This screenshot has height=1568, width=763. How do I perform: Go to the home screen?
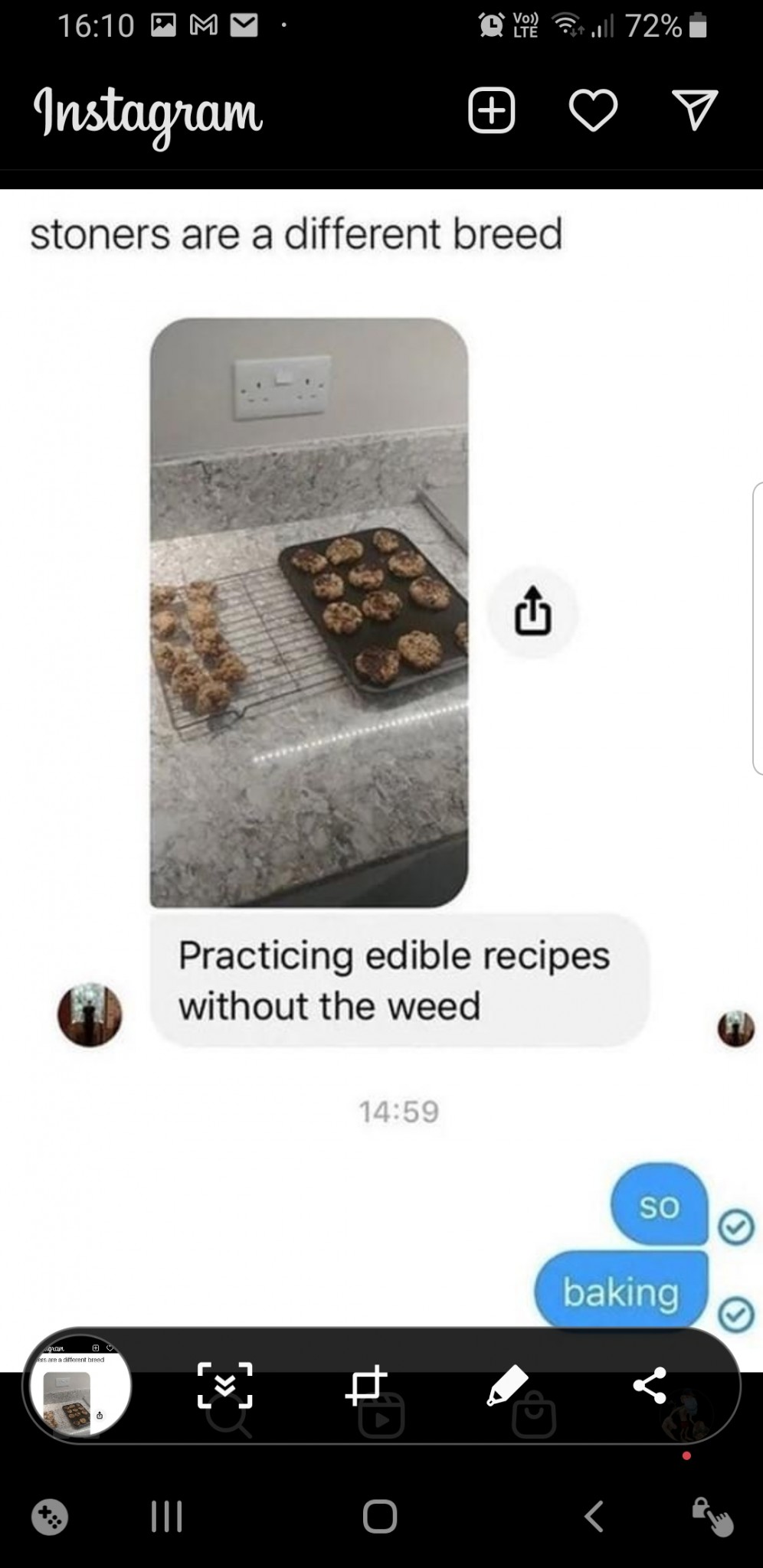(x=380, y=1516)
